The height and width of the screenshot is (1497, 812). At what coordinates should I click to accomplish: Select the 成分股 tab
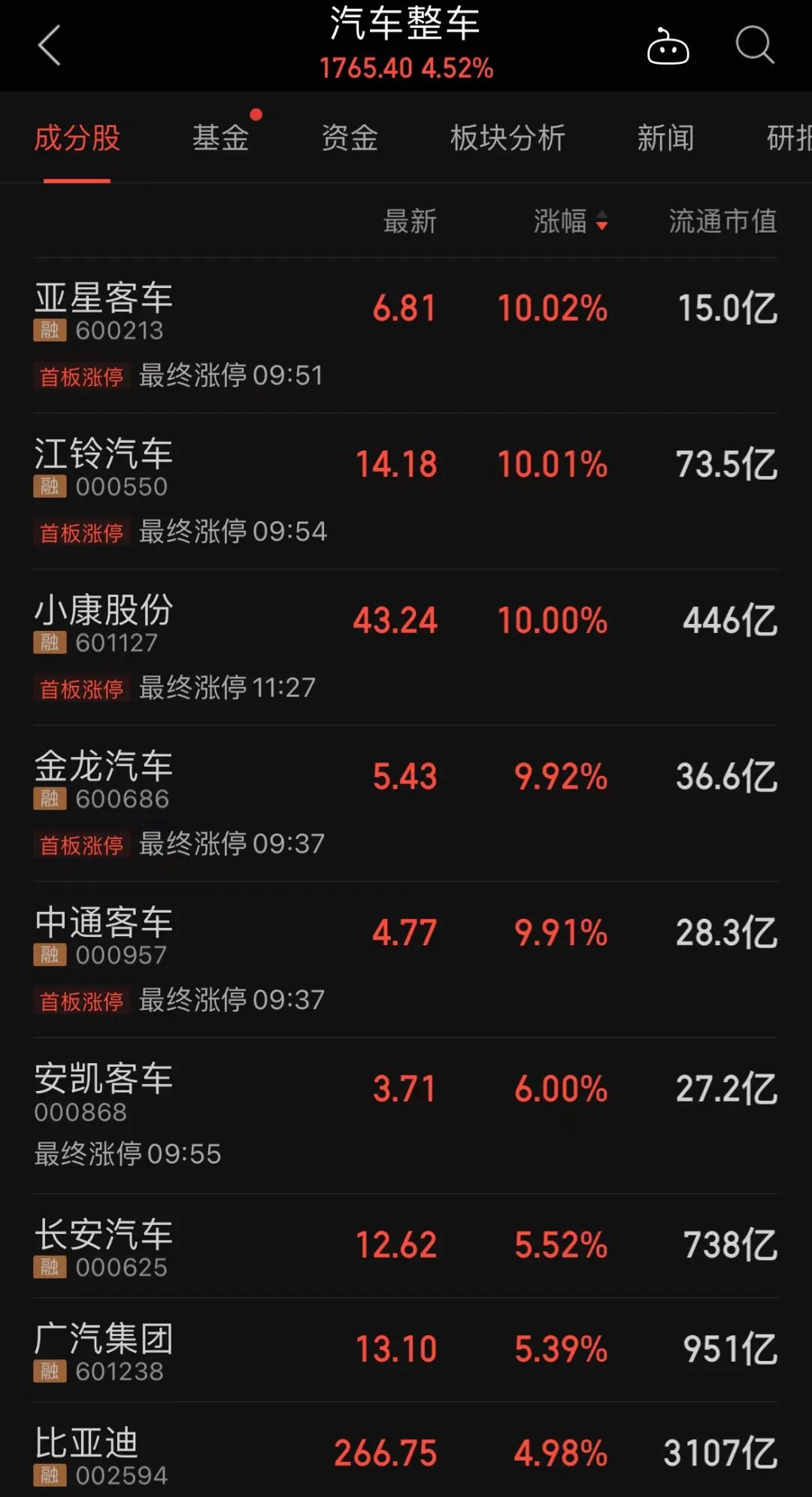(x=77, y=138)
